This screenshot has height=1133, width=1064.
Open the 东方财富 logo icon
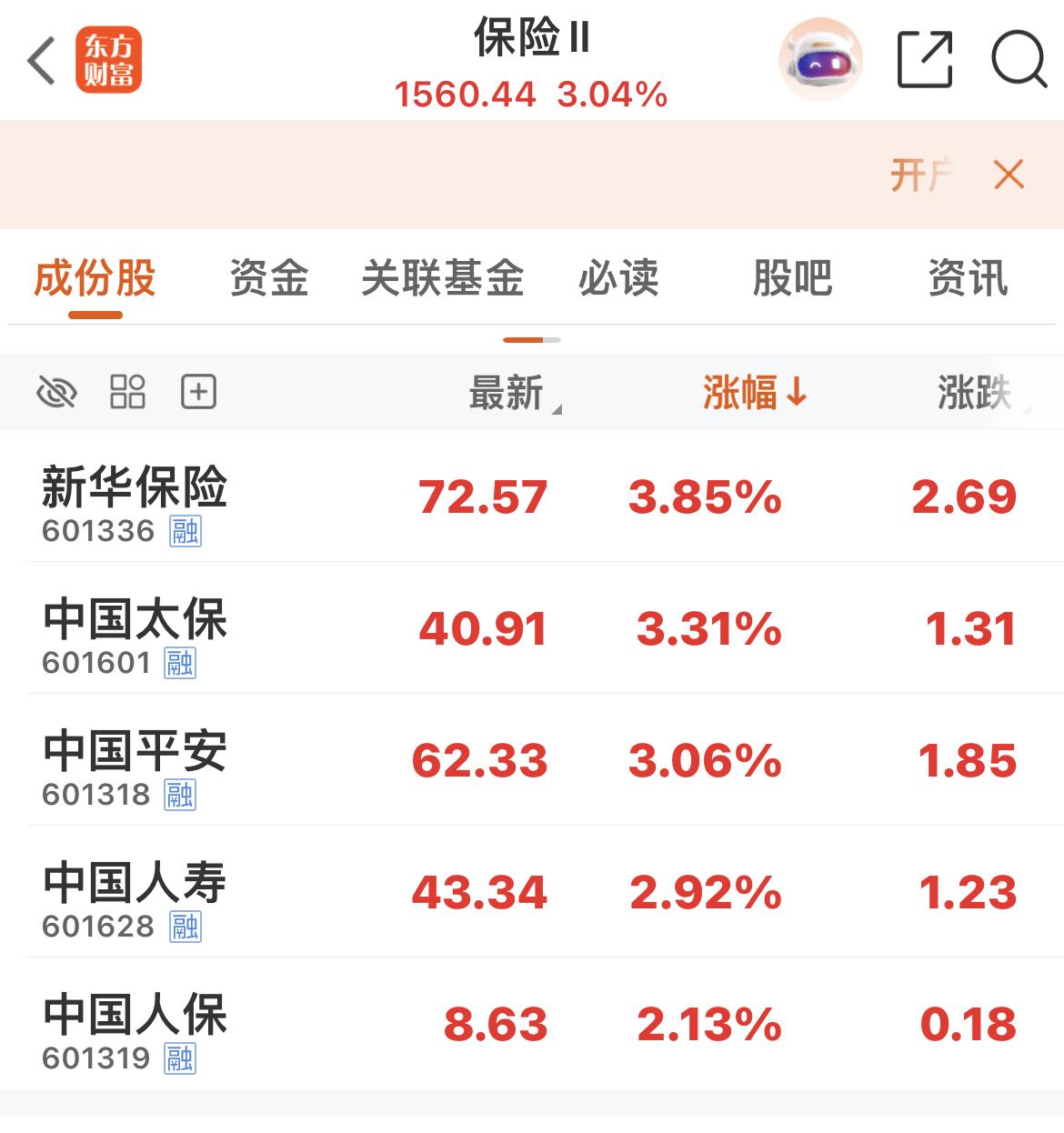pyautogui.click(x=108, y=57)
